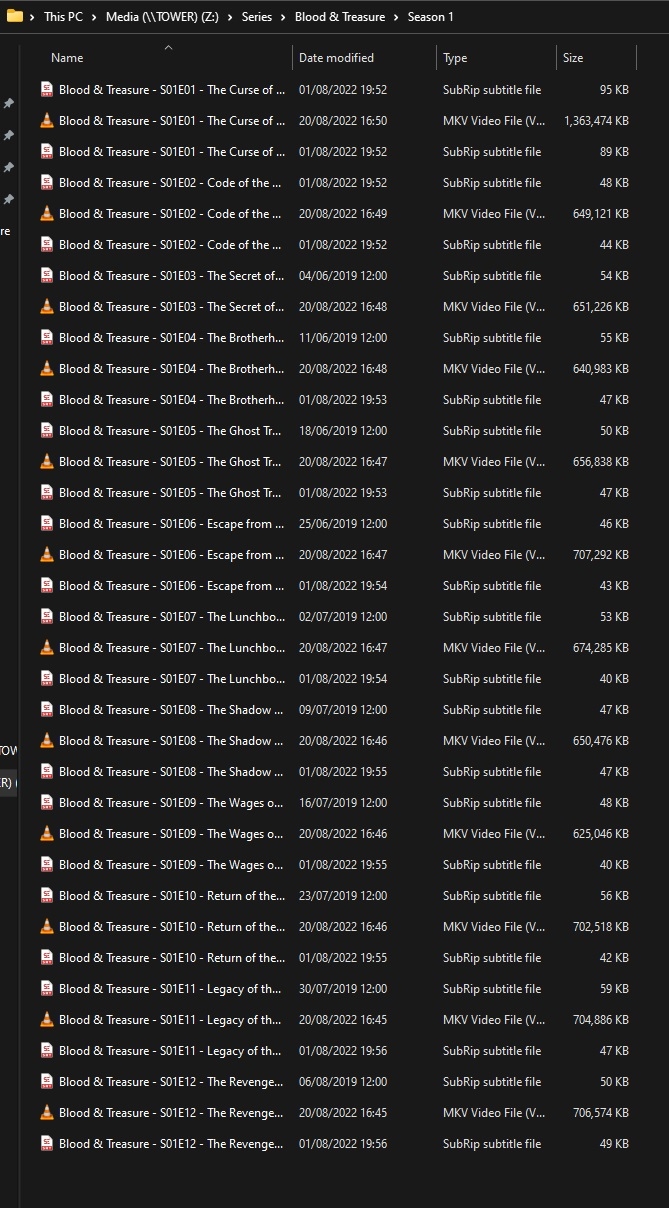
Task: Select the S01E03 subtitle file dated 04/06/2019
Action: click(170, 276)
